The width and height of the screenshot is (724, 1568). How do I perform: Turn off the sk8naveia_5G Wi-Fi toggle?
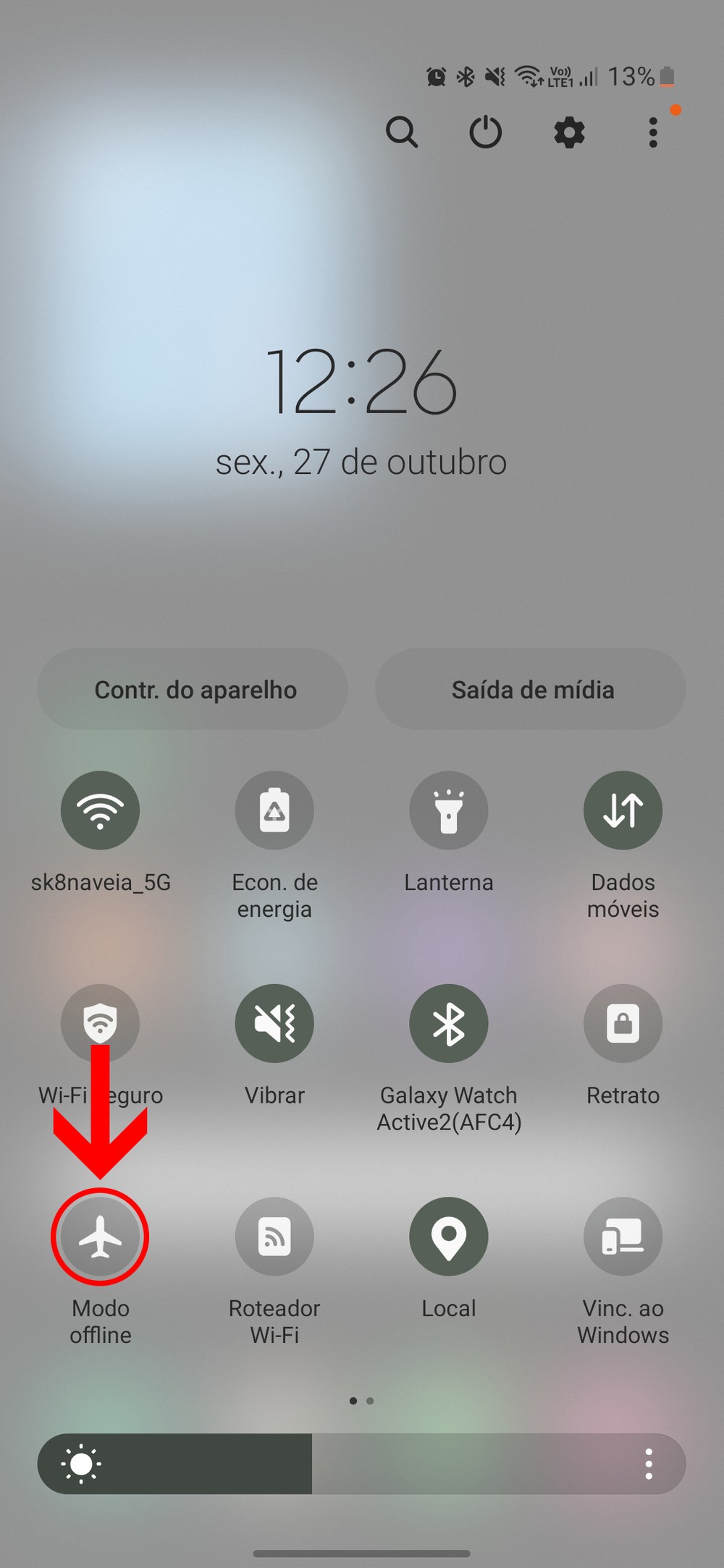[100, 810]
